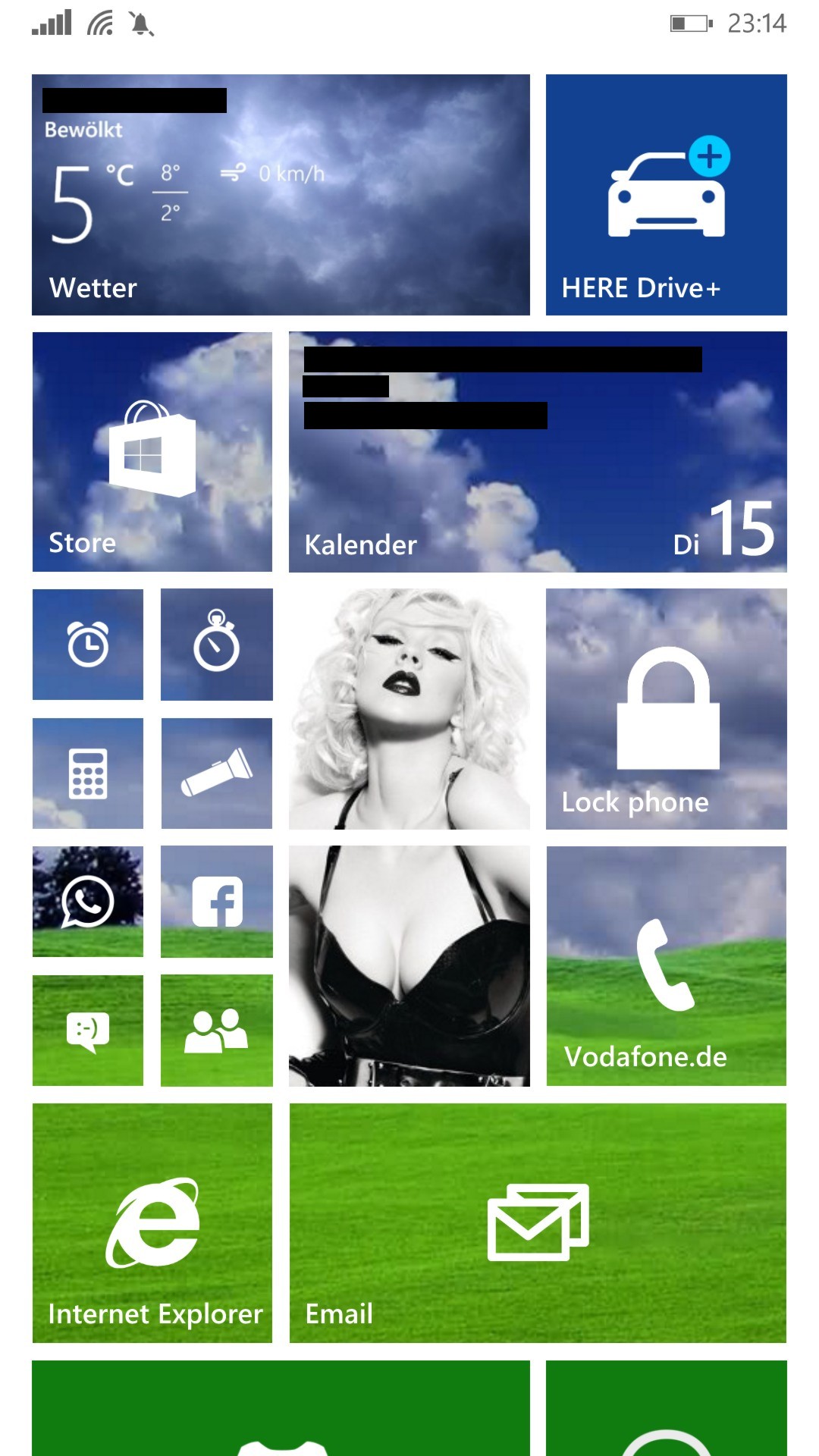Open the messaging tile with smiley
The height and width of the screenshot is (1456, 819).
[x=88, y=1031]
